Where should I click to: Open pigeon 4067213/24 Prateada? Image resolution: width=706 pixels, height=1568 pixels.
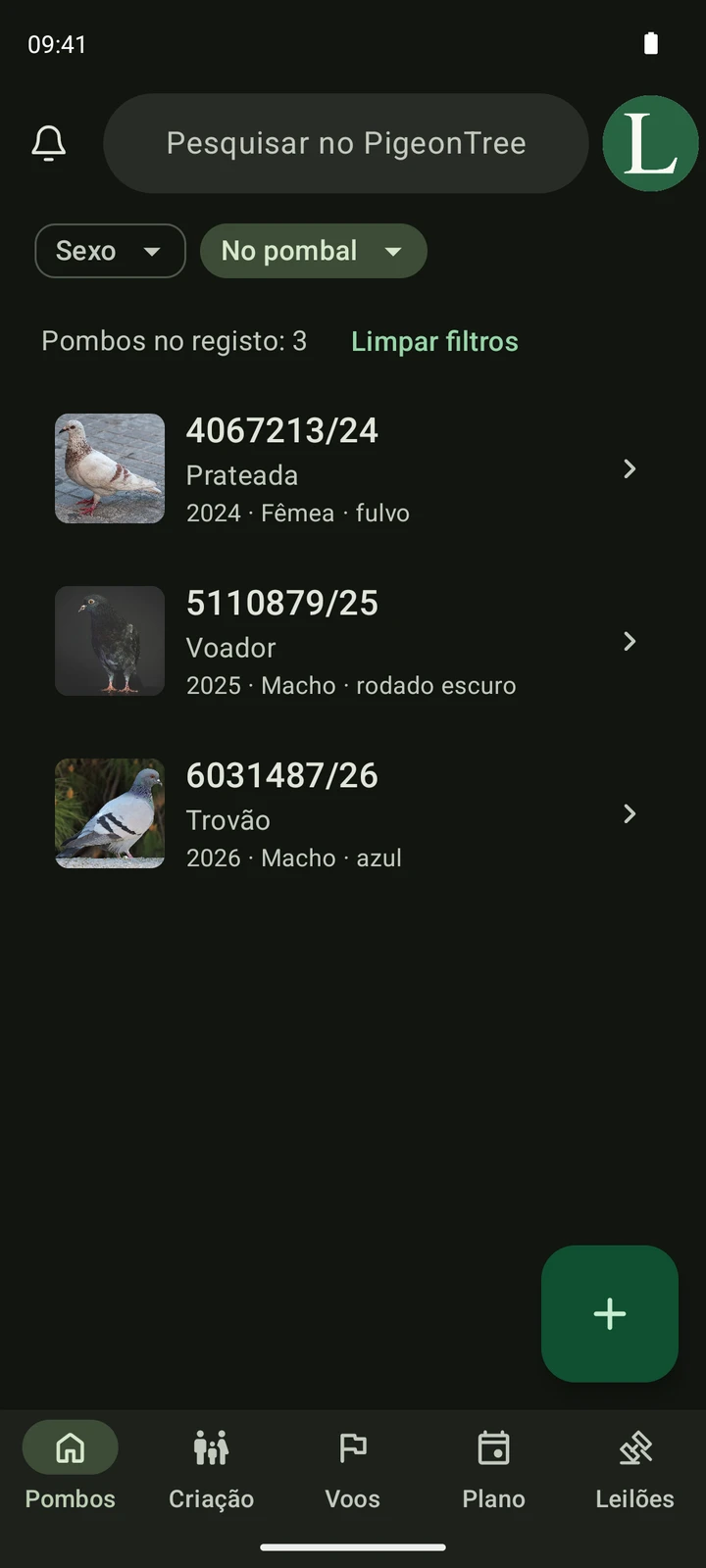coord(353,468)
